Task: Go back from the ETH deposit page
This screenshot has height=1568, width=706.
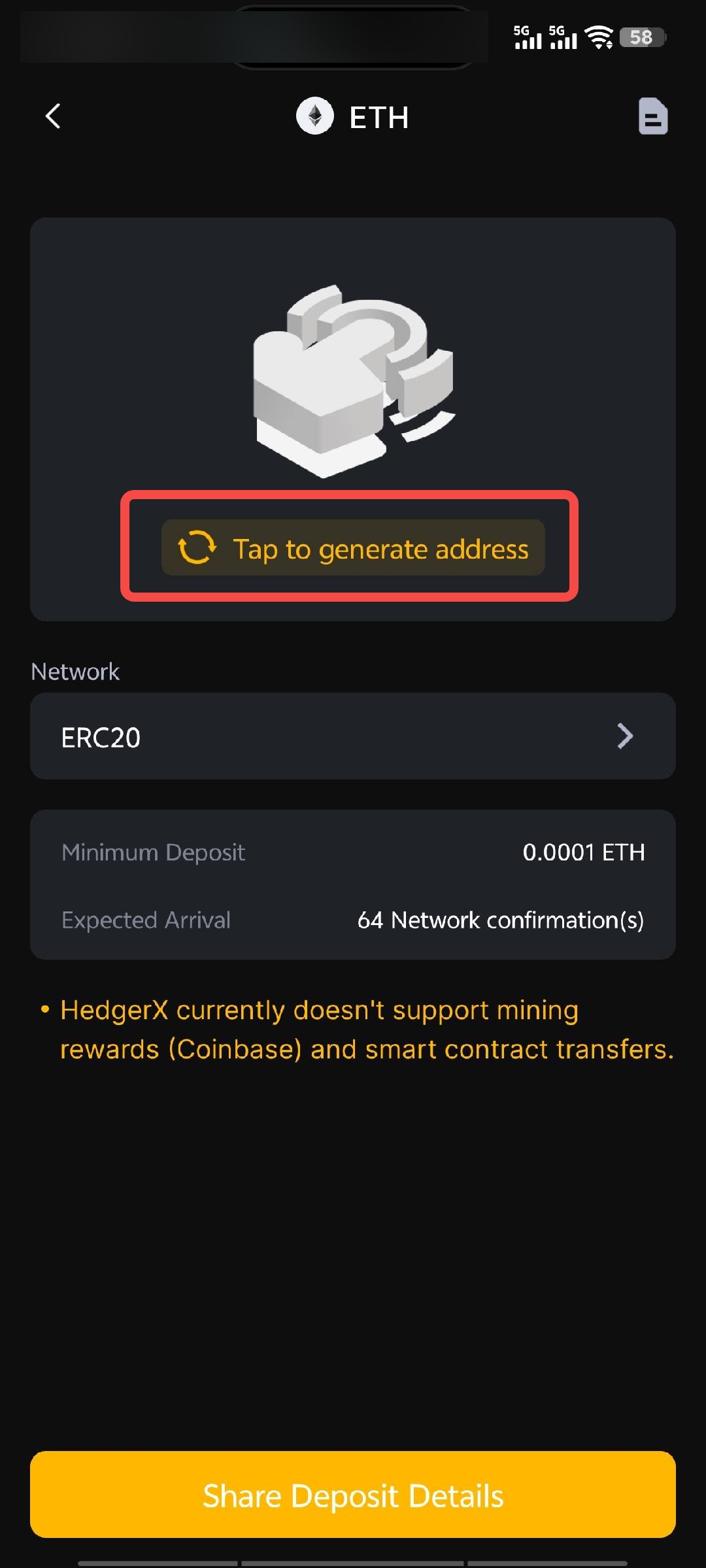Action: [53, 116]
